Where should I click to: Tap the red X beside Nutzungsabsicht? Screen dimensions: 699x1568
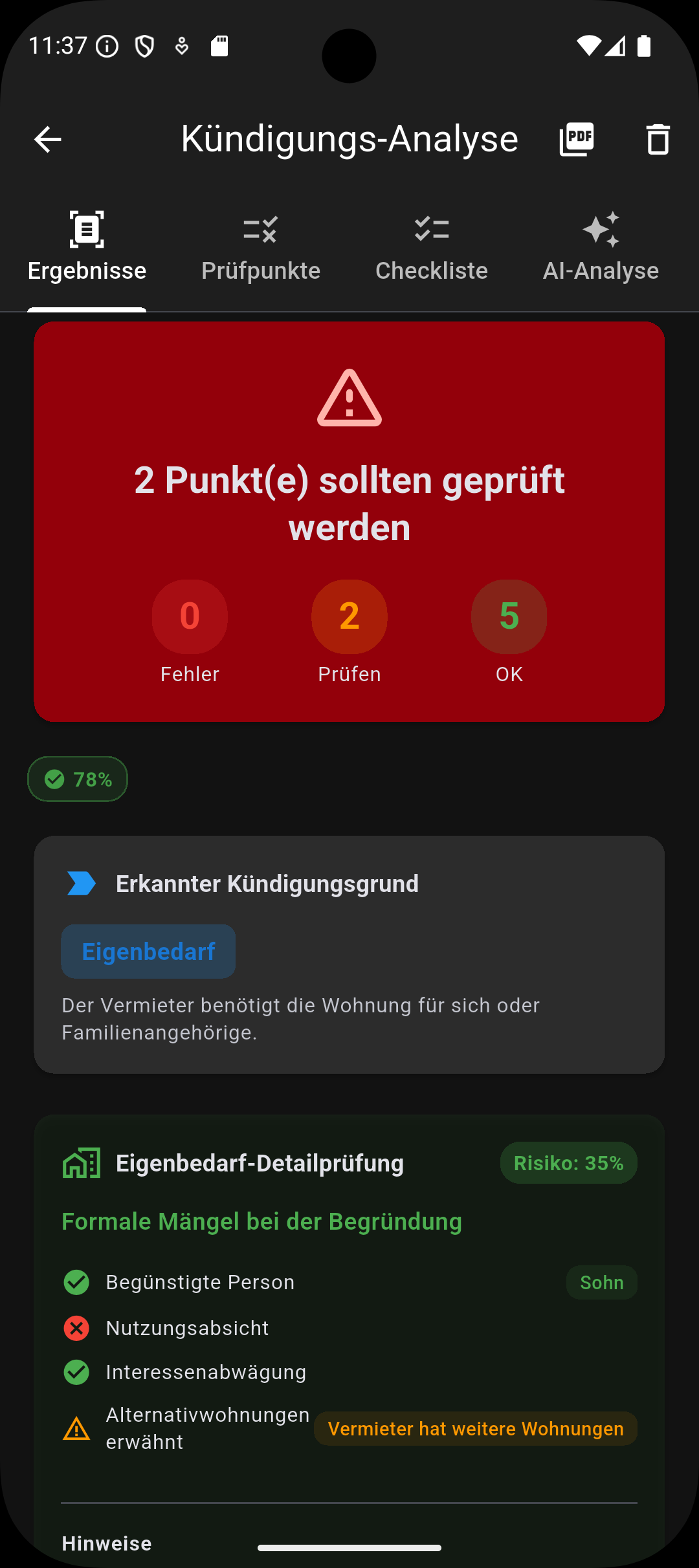[x=77, y=1328]
